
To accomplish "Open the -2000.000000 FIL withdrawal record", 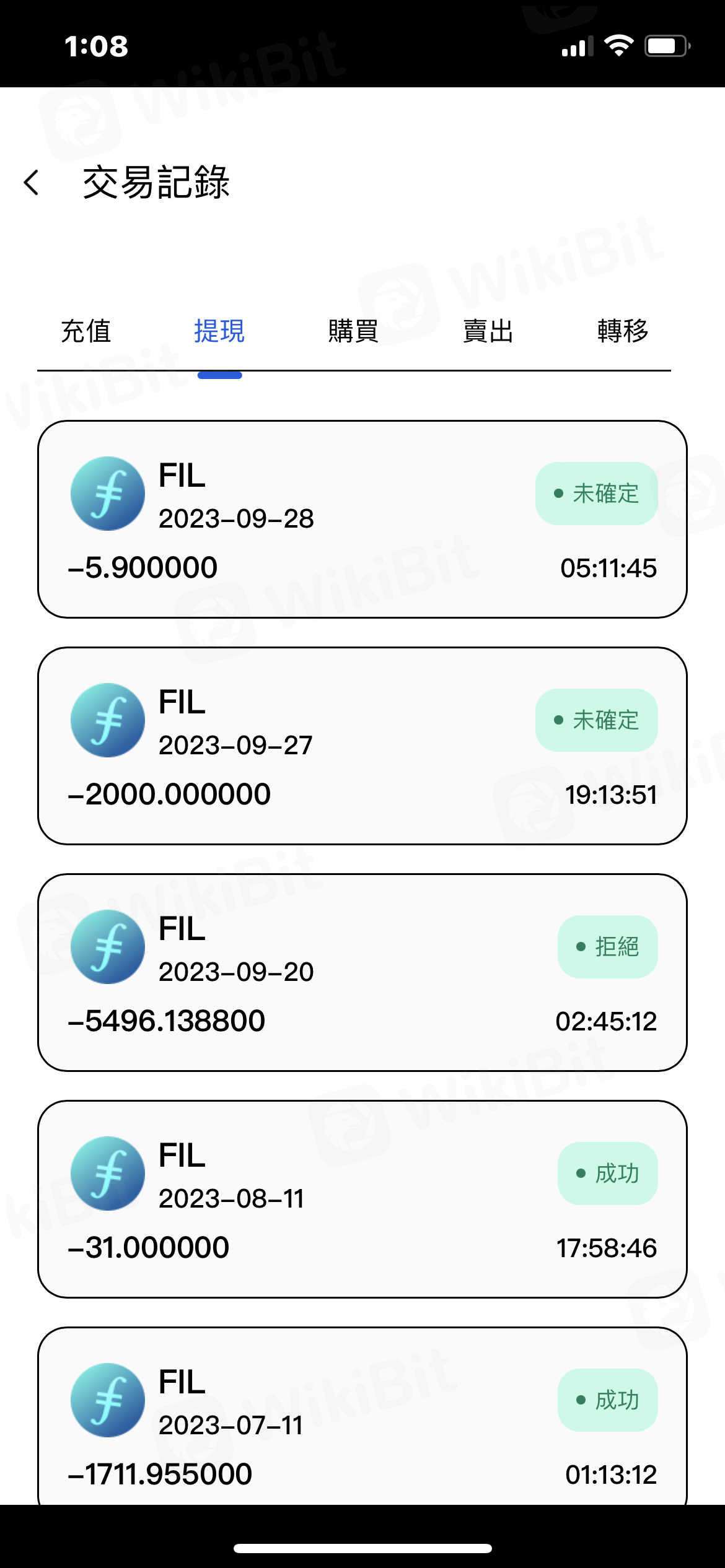I will click(362, 746).
